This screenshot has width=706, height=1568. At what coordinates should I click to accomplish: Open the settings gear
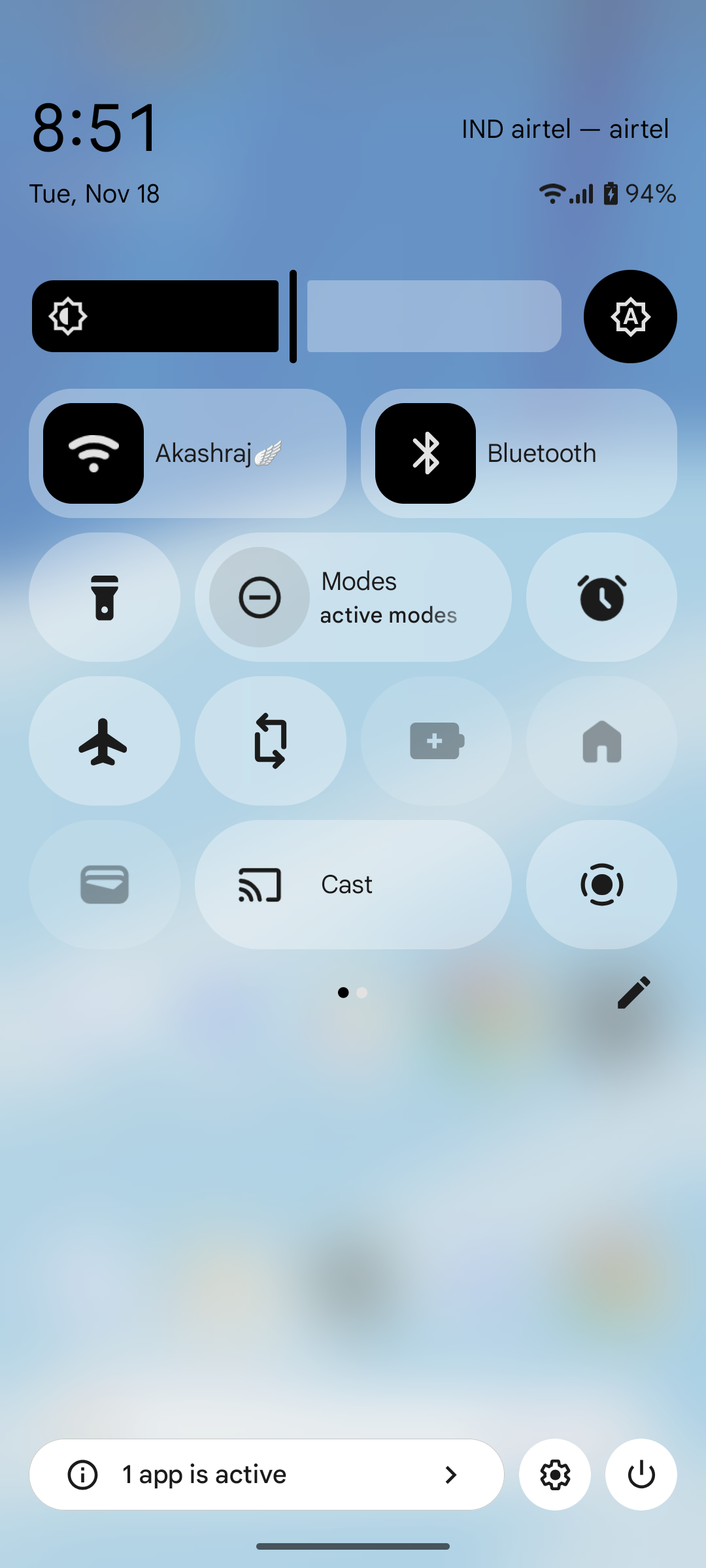tap(555, 1475)
